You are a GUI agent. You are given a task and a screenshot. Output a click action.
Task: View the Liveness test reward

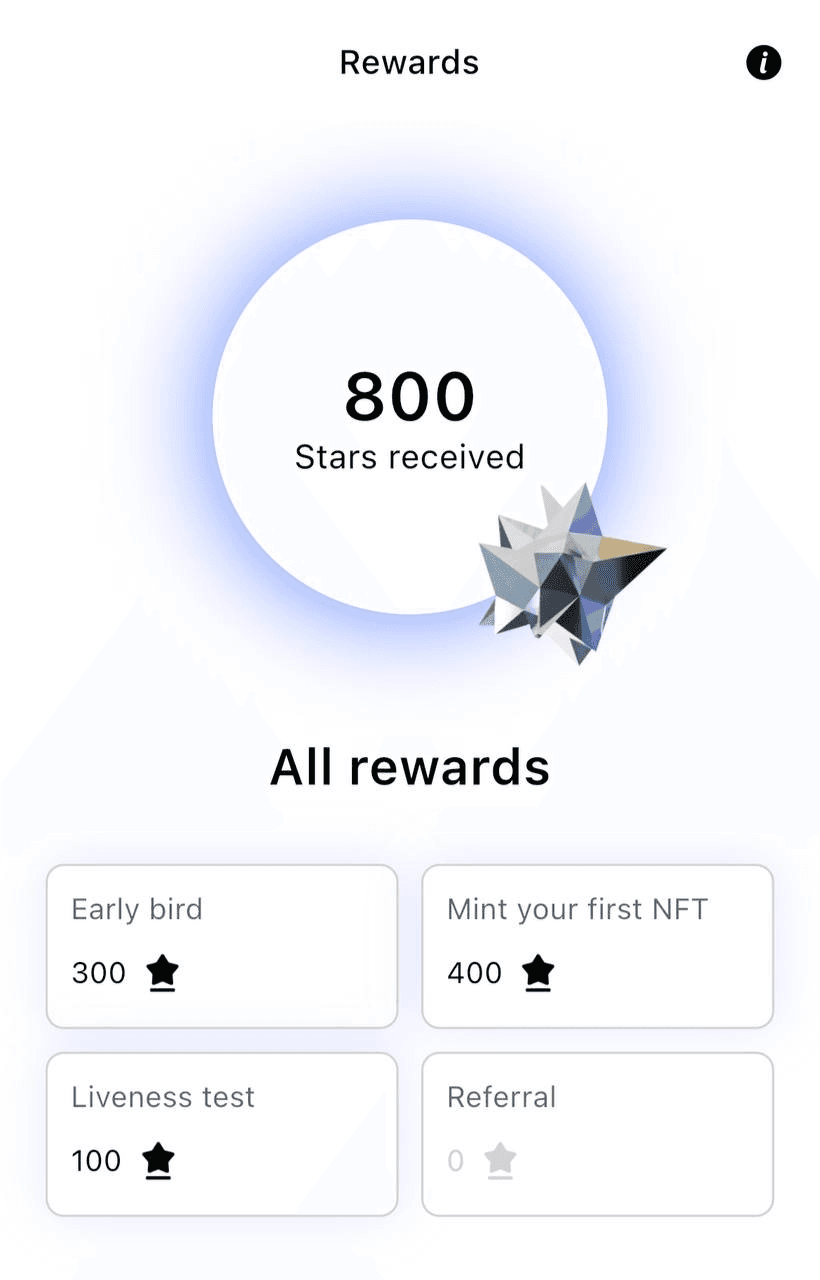tap(222, 1134)
